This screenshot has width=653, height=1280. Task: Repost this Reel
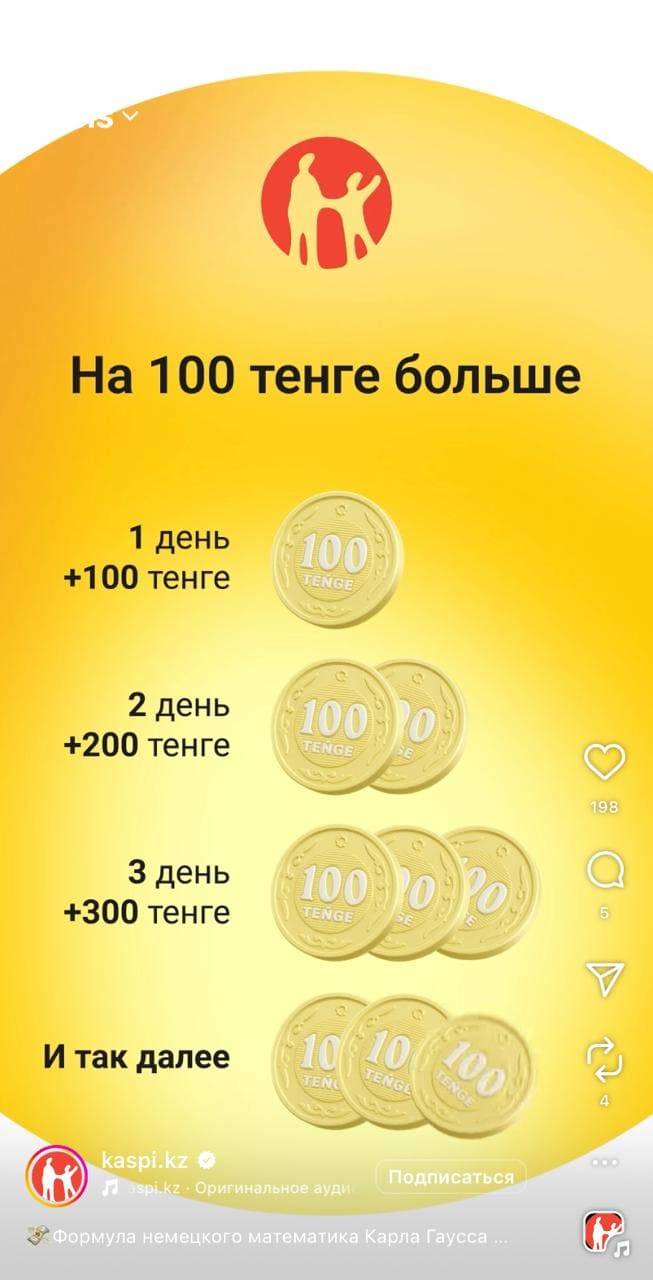(604, 1058)
